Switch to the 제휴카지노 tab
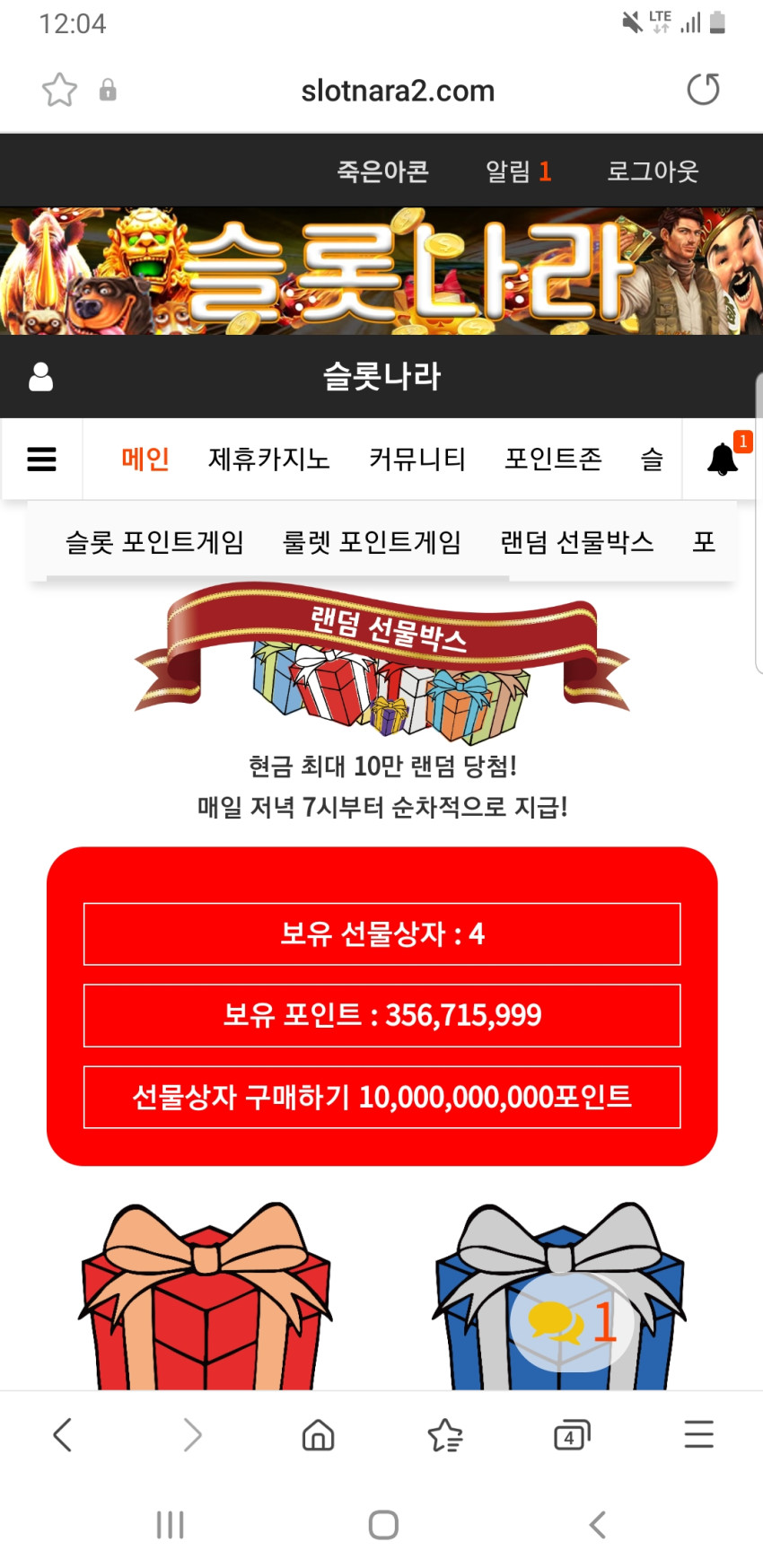 pyautogui.click(x=269, y=459)
